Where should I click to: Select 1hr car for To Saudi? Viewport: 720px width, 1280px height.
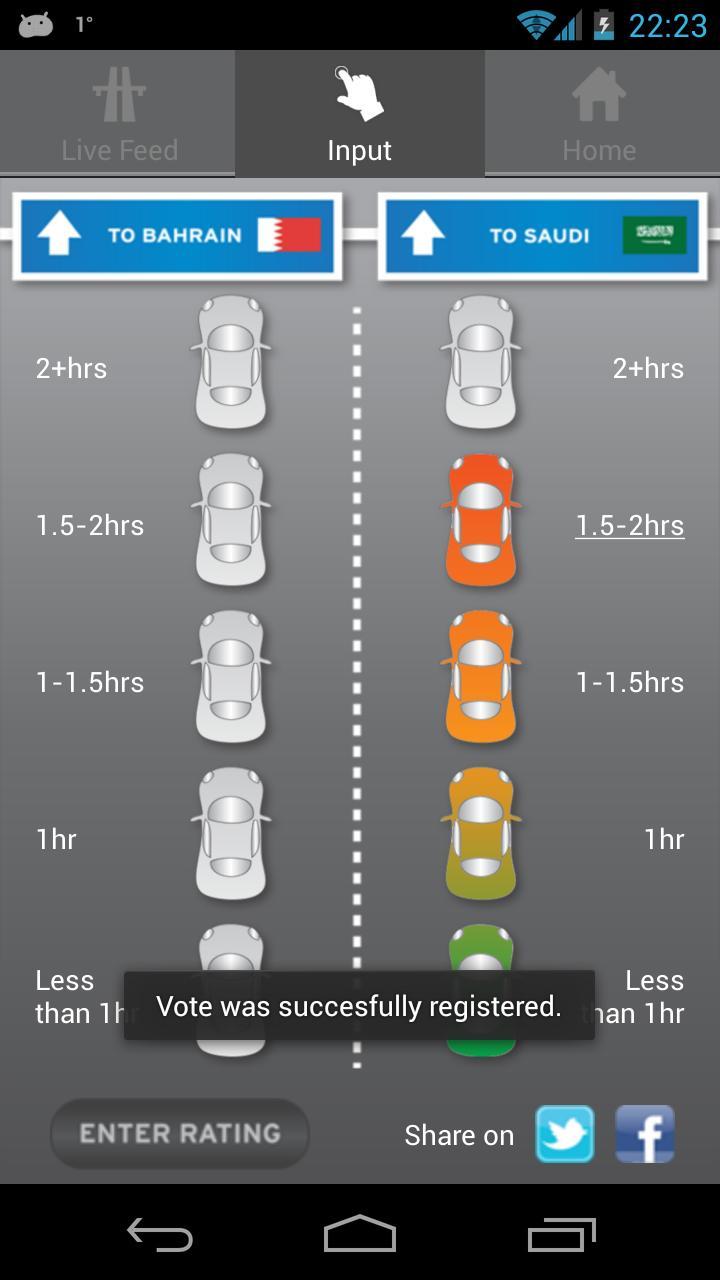481,834
